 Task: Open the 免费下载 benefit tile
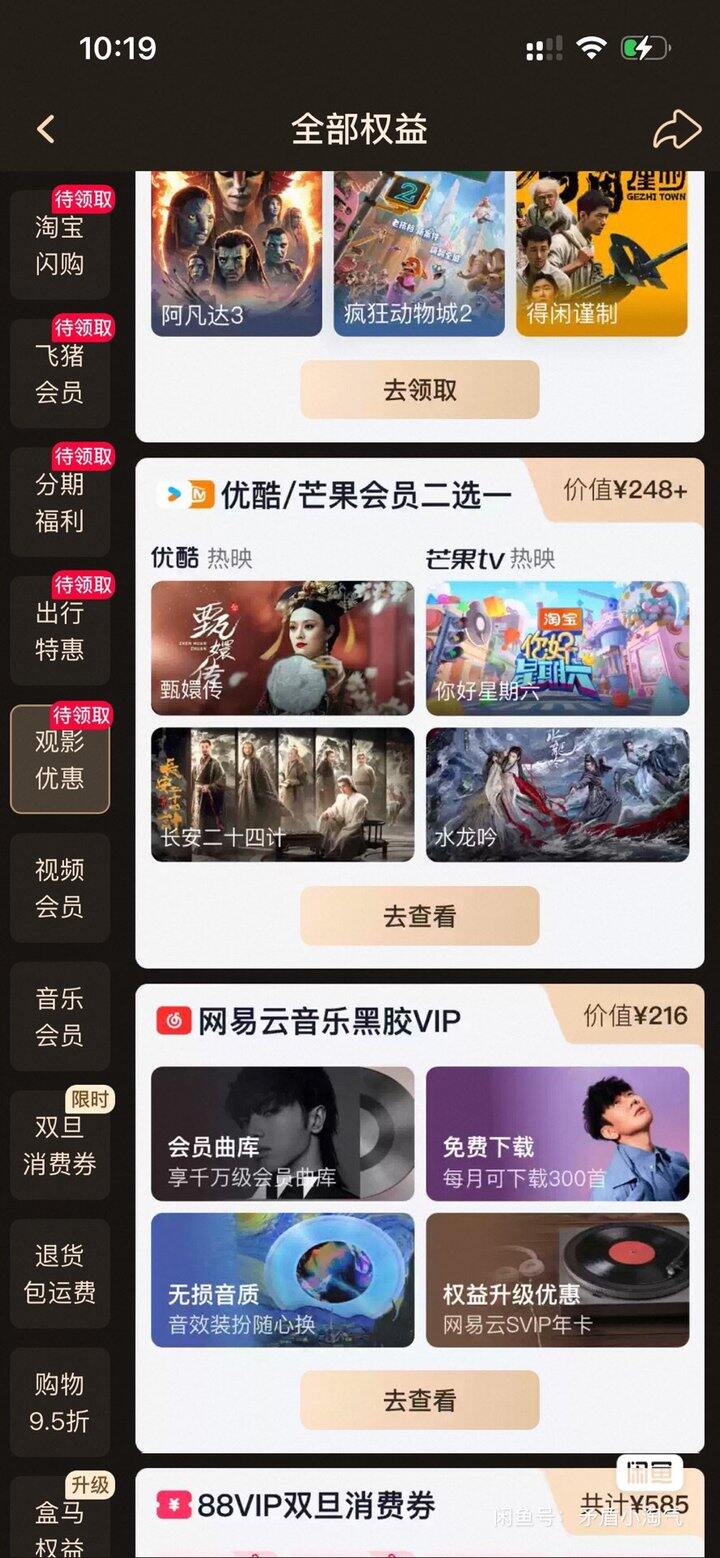pyautogui.click(x=557, y=1134)
